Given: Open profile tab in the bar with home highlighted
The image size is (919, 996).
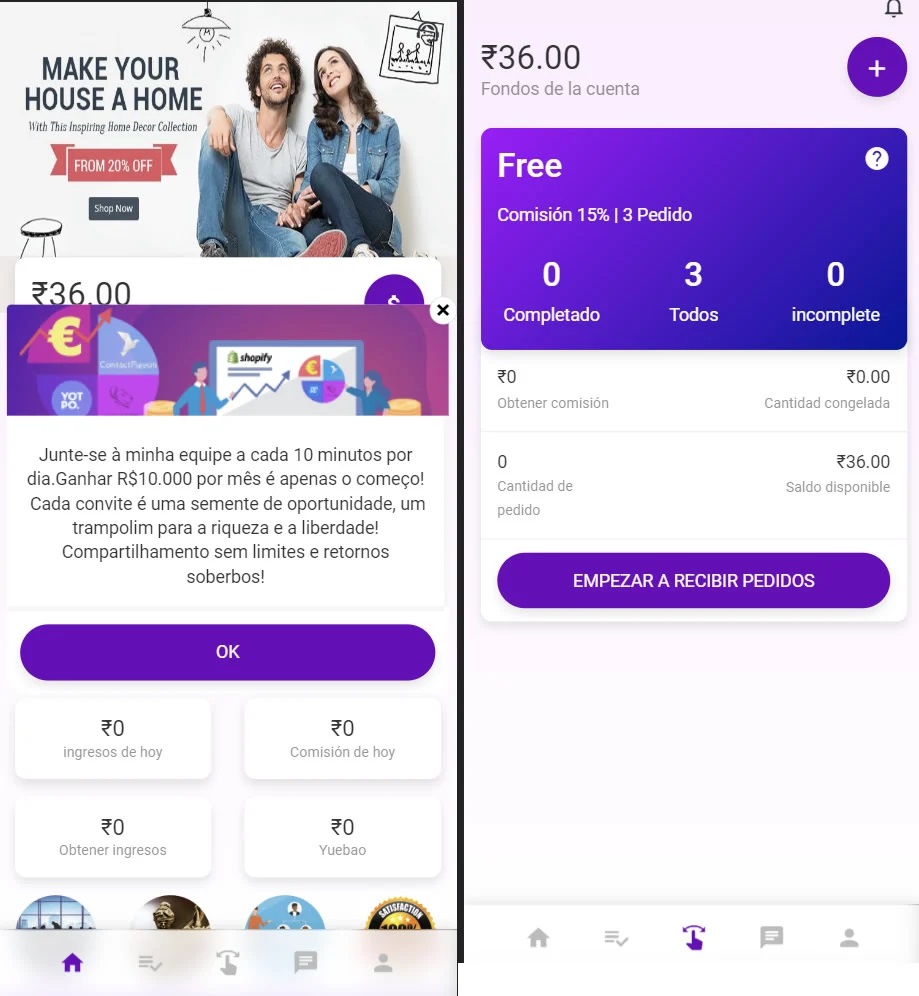Looking at the screenshot, I should (x=383, y=963).
